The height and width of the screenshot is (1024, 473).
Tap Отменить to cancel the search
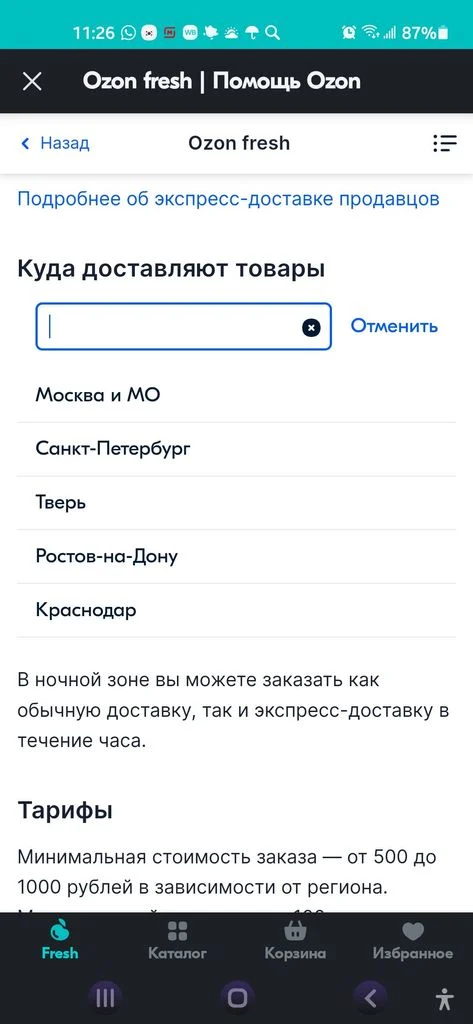point(394,326)
